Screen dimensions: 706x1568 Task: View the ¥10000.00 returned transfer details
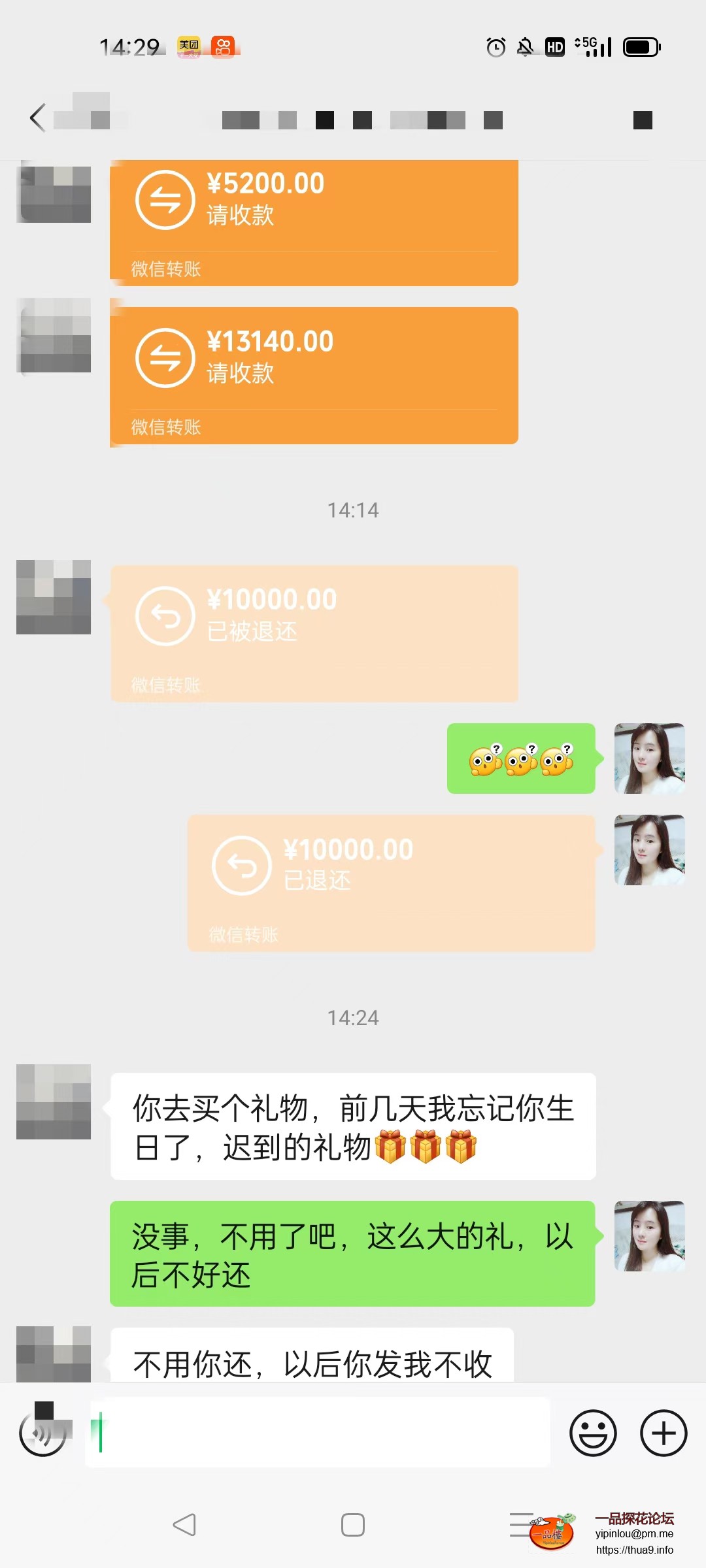pyautogui.click(x=314, y=627)
